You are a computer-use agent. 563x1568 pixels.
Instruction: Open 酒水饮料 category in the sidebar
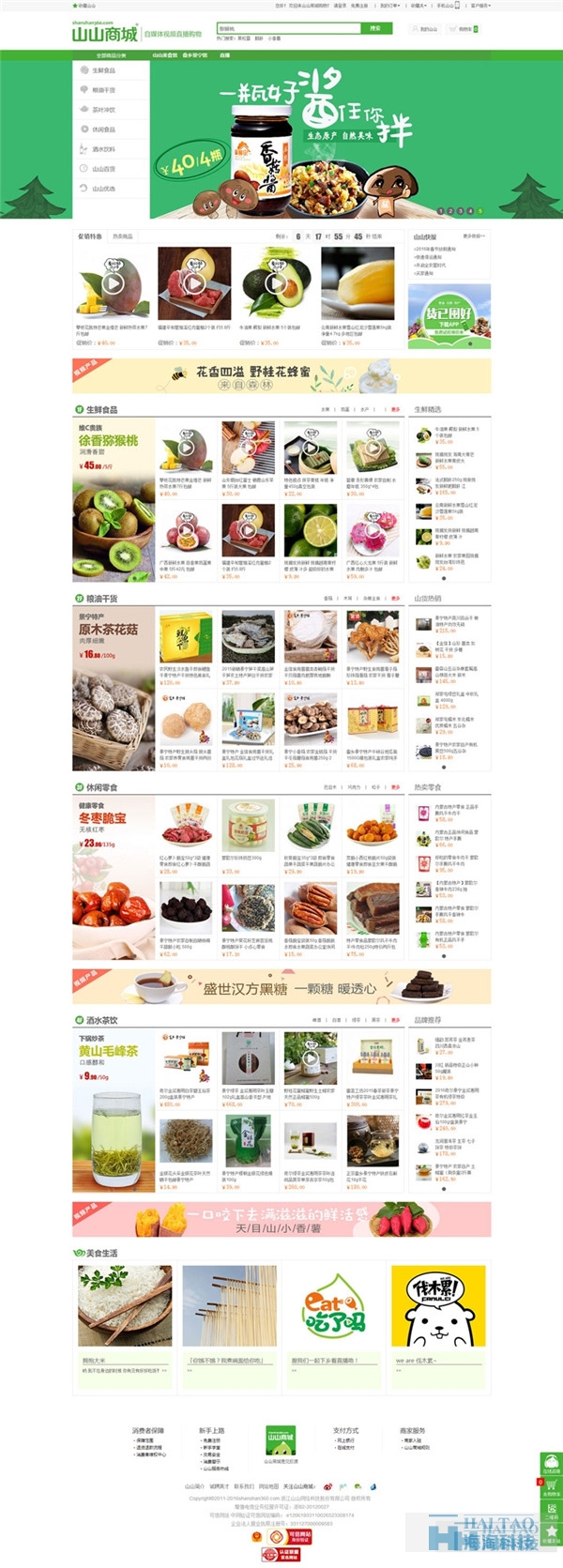pos(103,149)
